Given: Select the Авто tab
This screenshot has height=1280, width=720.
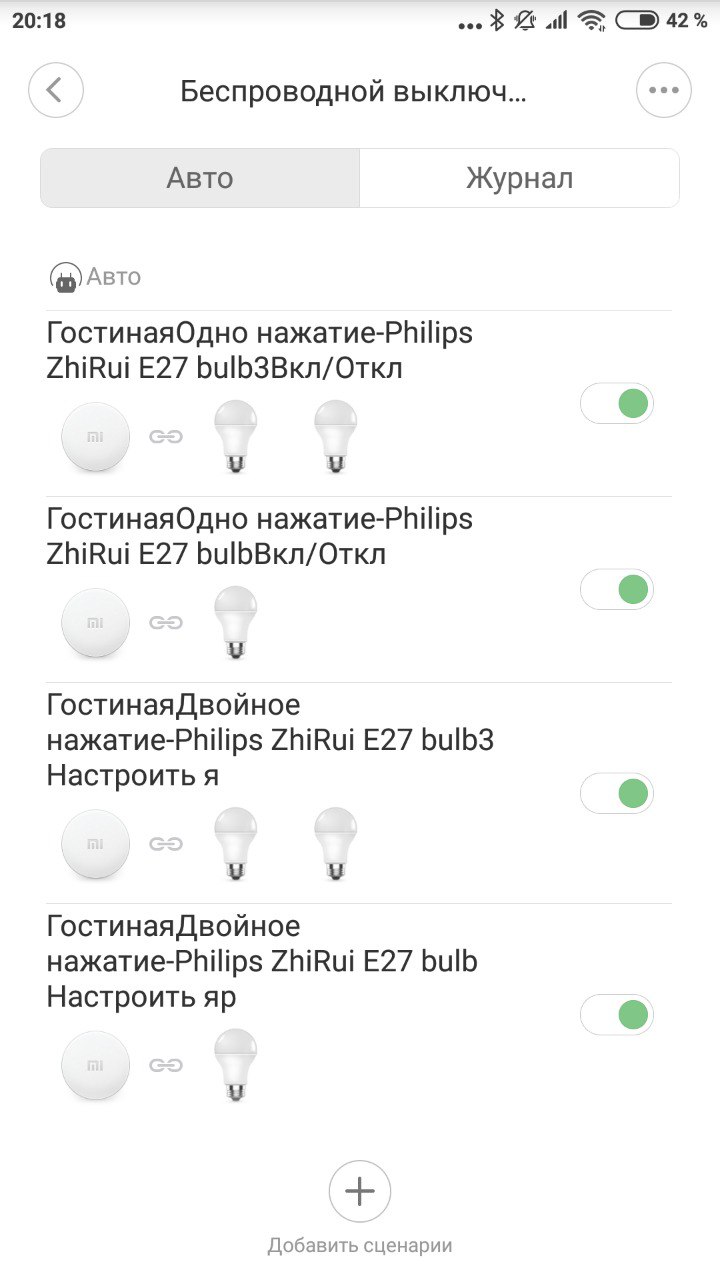Looking at the screenshot, I should pos(200,179).
